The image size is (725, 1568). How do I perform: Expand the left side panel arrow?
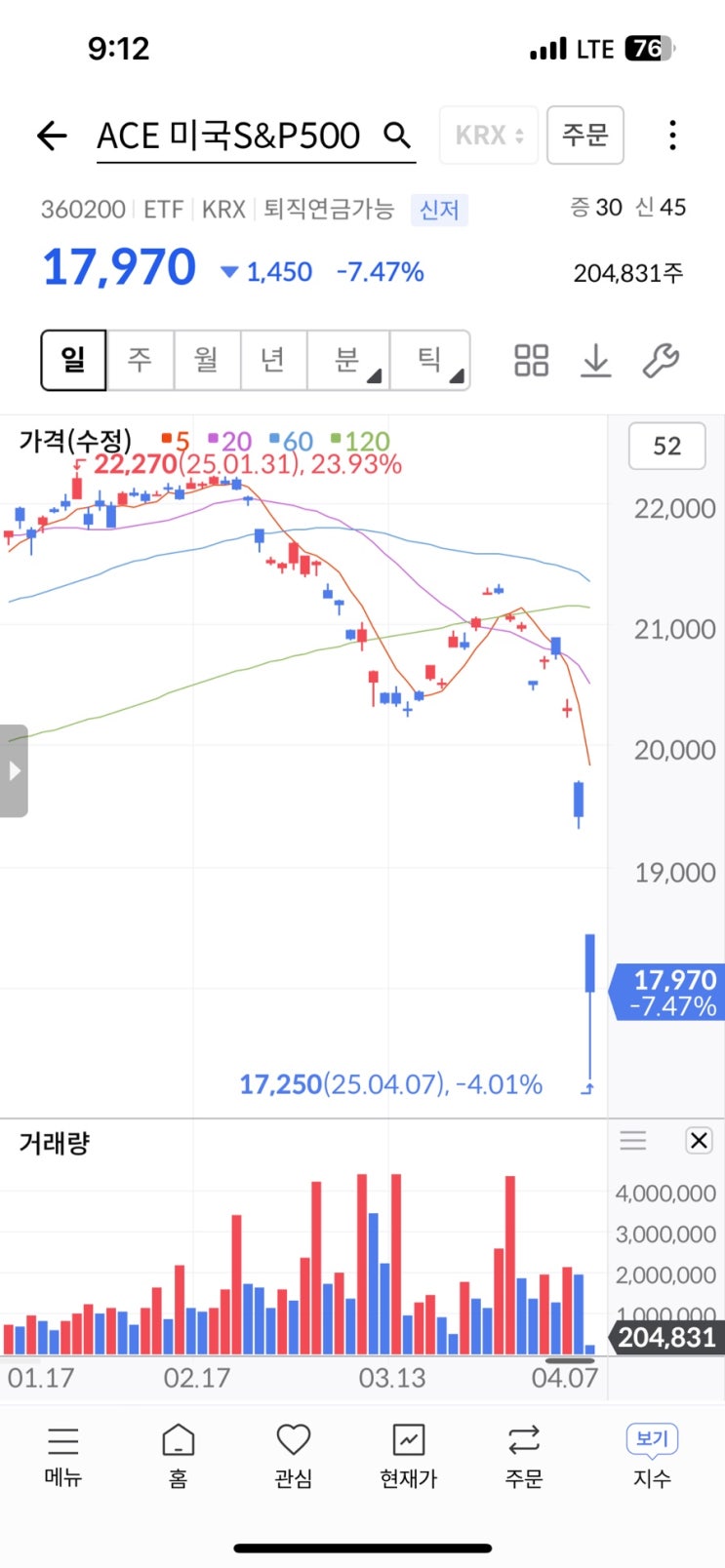pos(14,770)
